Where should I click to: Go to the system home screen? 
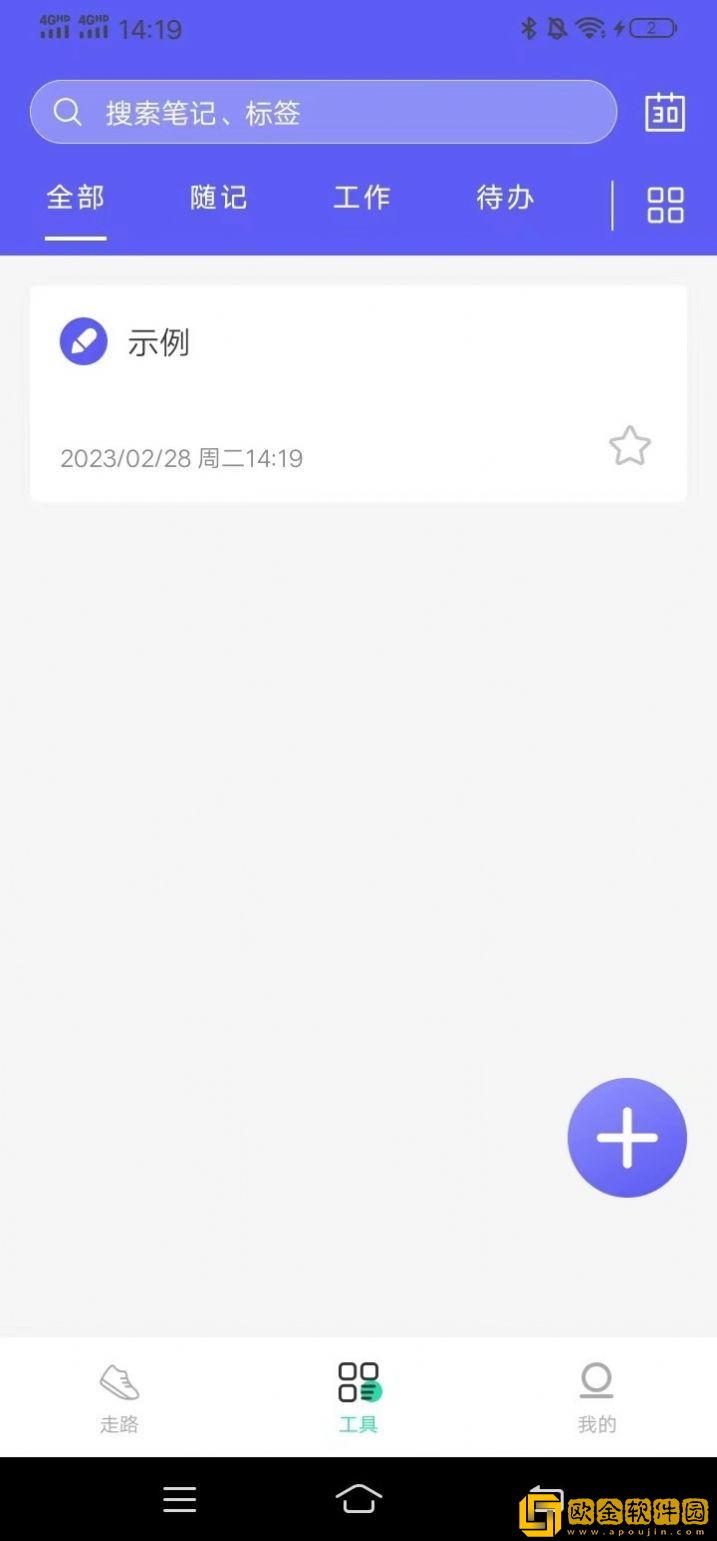358,1499
